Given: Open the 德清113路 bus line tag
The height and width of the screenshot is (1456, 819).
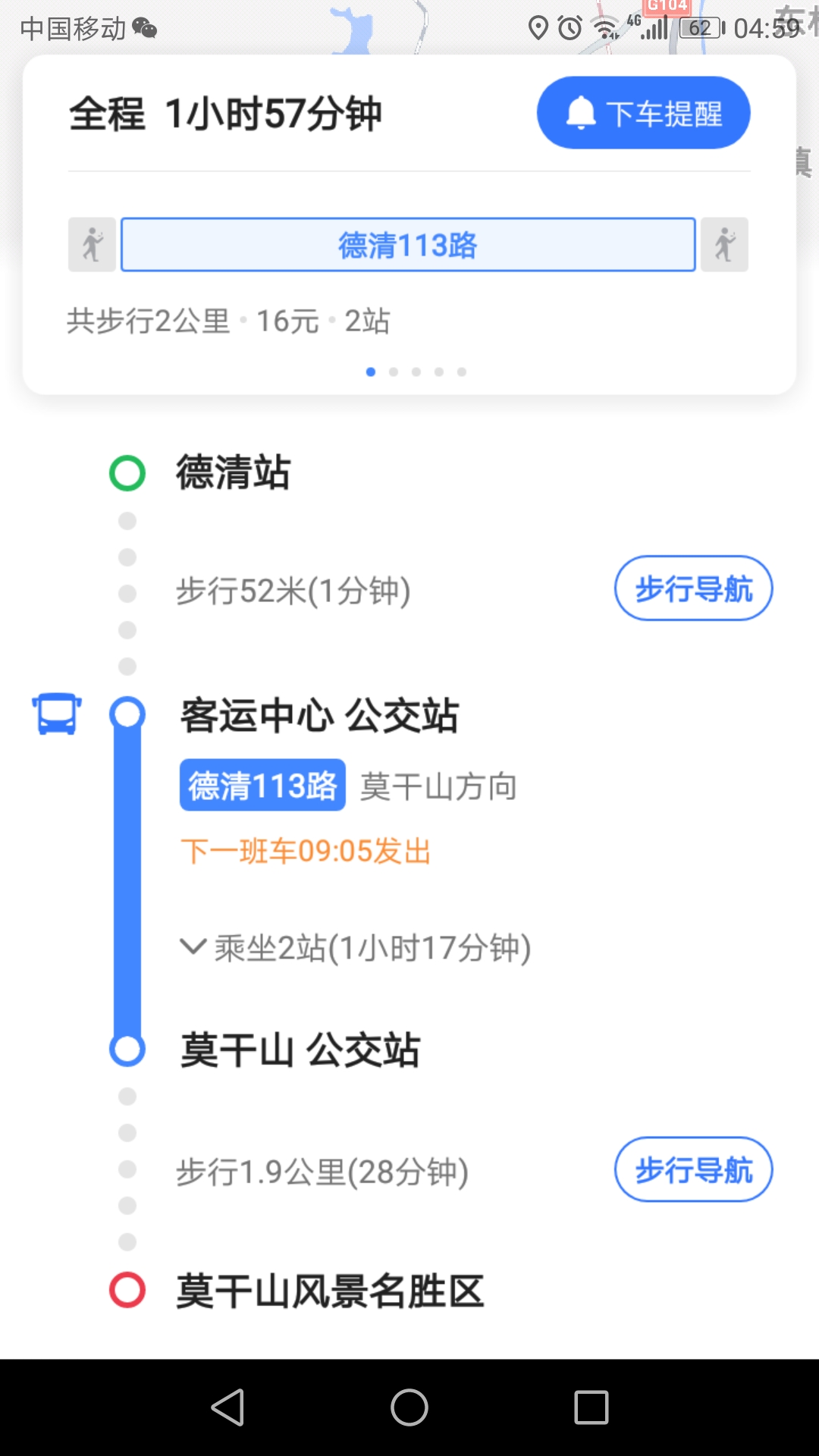Looking at the screenshot, I should [x=262, y=785].
